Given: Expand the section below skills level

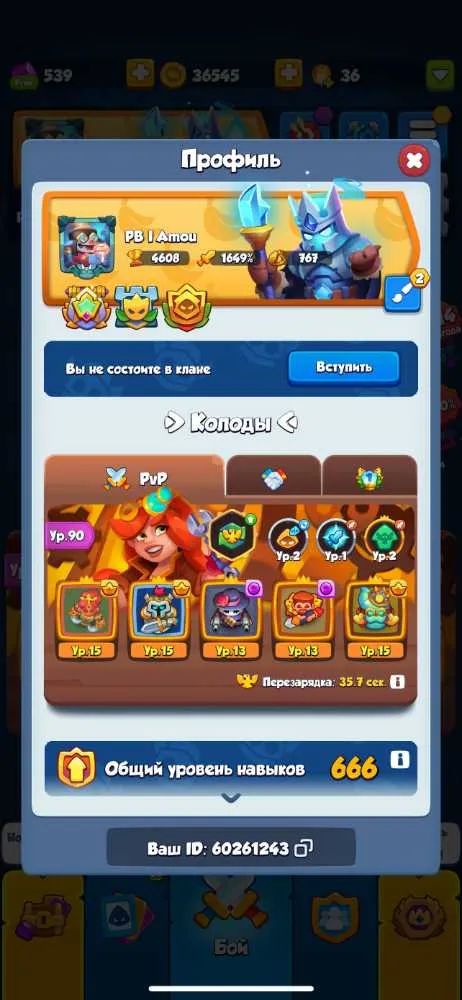Looking at the screenshot, I should coord(230,798).
